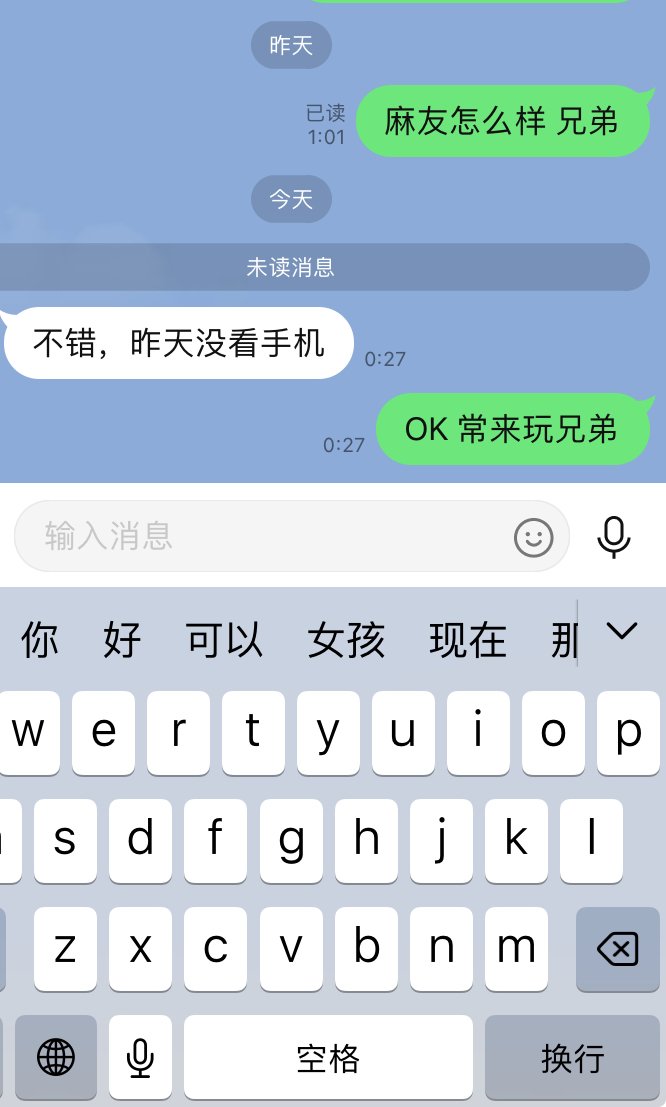Open the emoji sticker picker
The image size is (666, 1107).
pyautogui.click(x=533, y=538)
